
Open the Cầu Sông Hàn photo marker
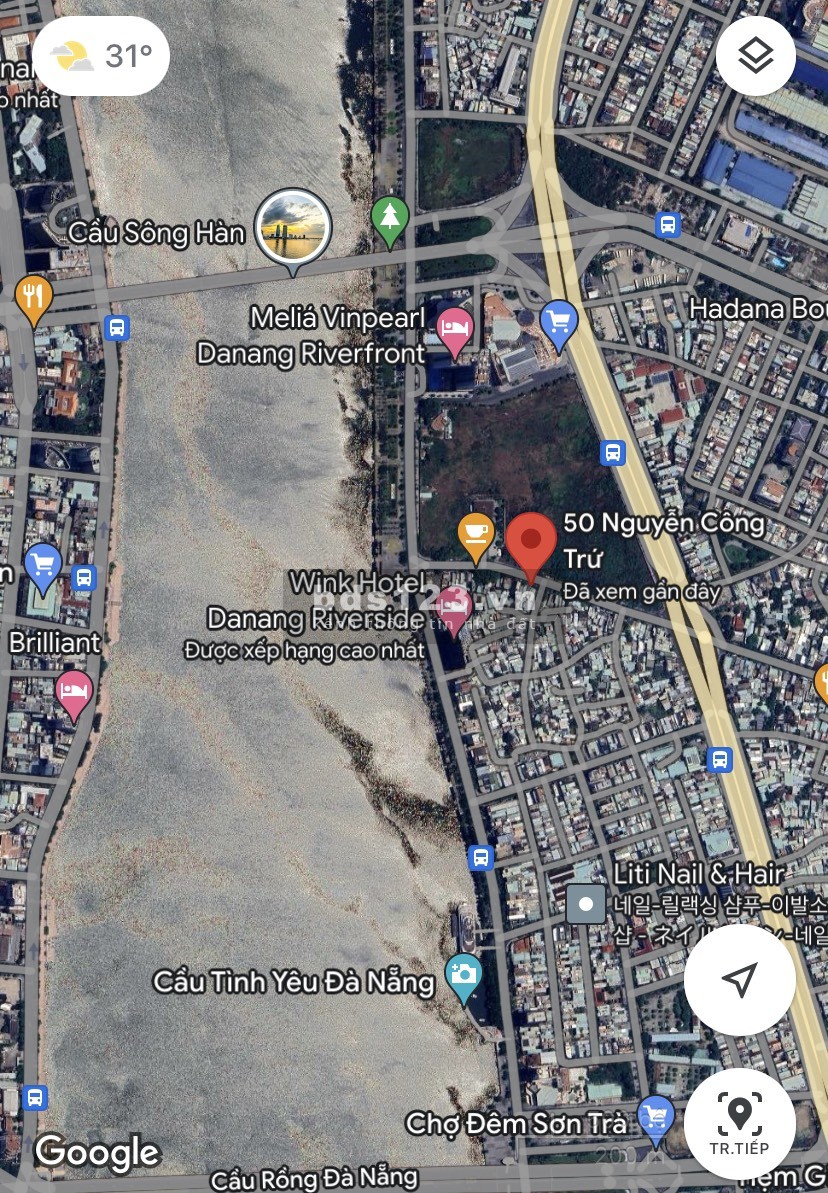[293, 228]
